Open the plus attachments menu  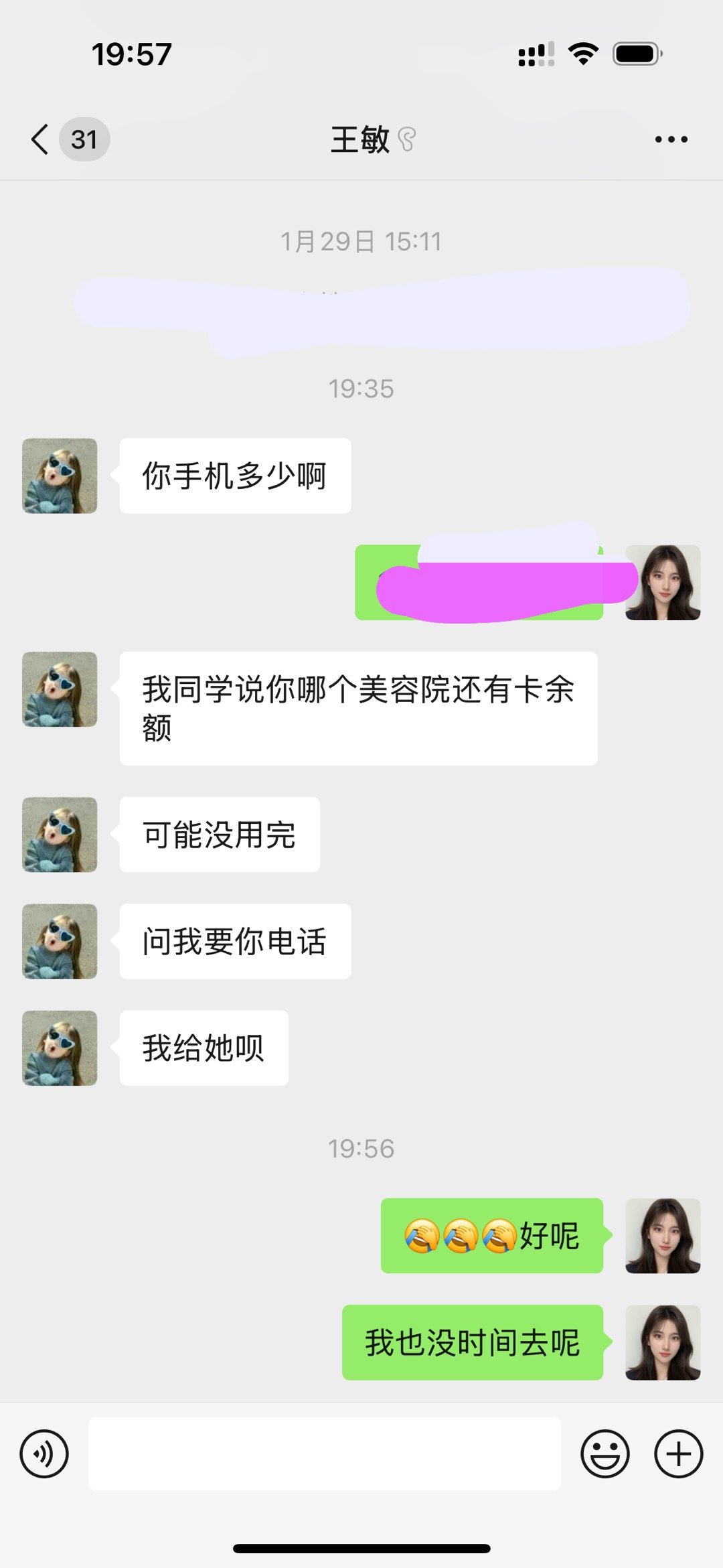click(678, 1453)
